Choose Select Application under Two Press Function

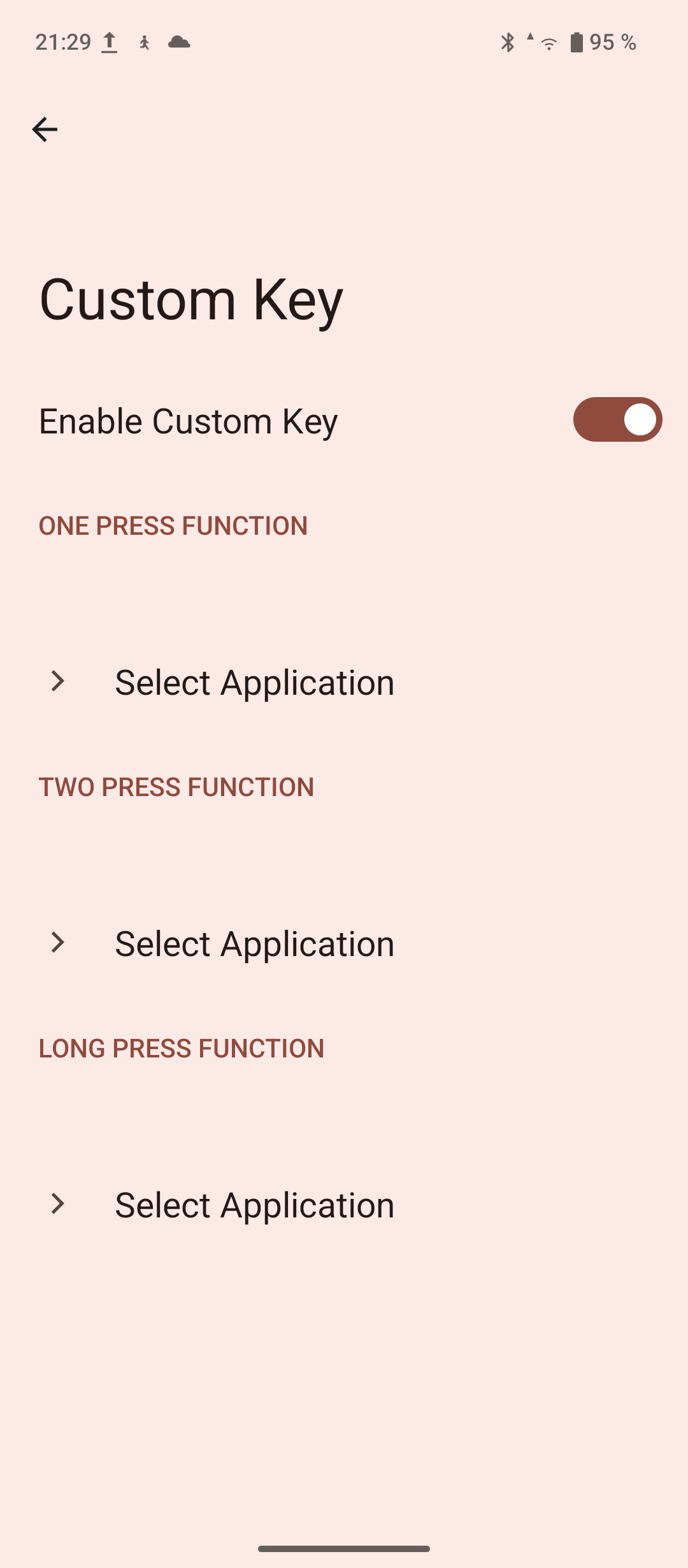coord(254,943)
